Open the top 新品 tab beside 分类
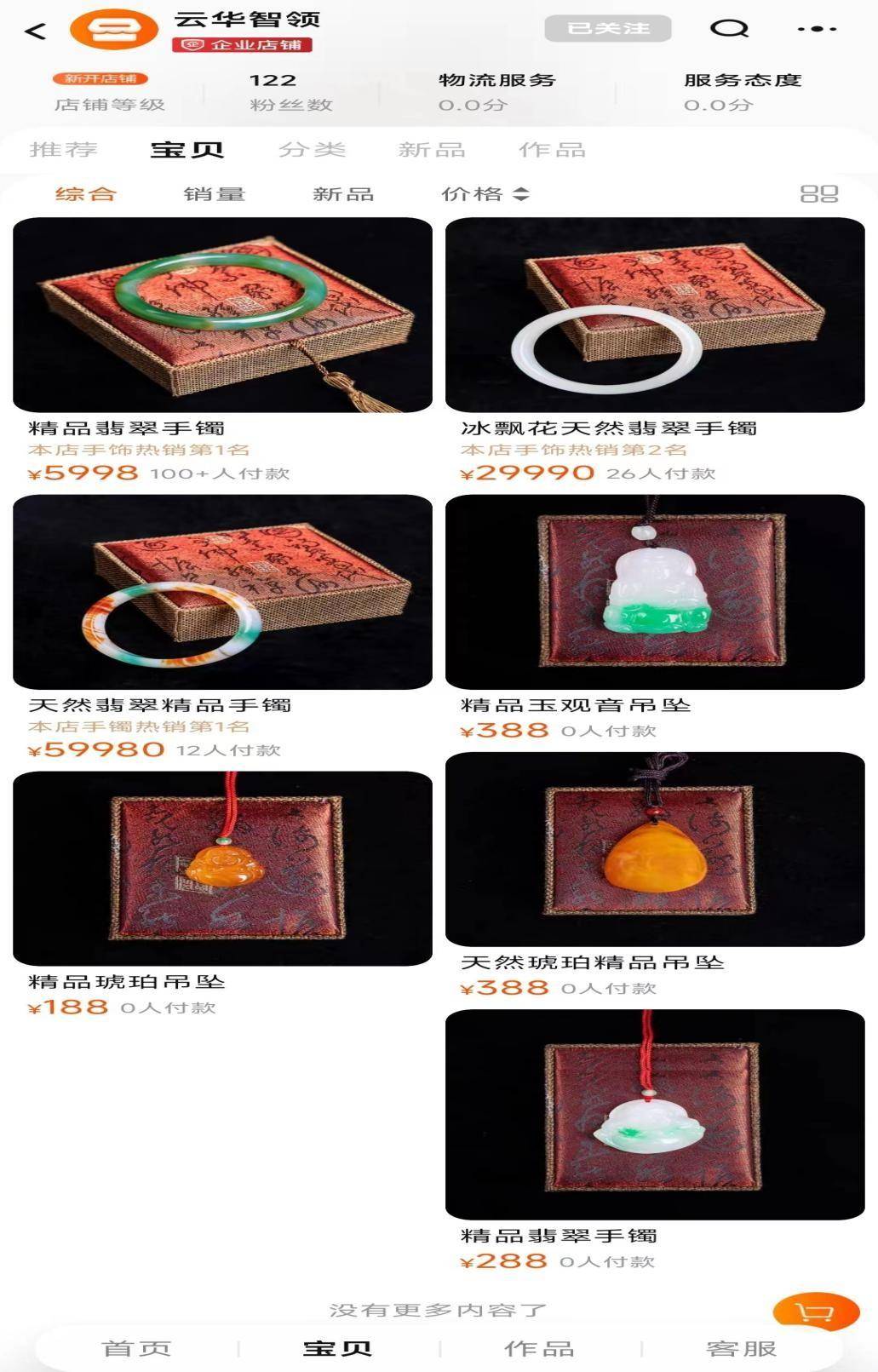Screen dimensions: 878x1372 coord(432,150)
